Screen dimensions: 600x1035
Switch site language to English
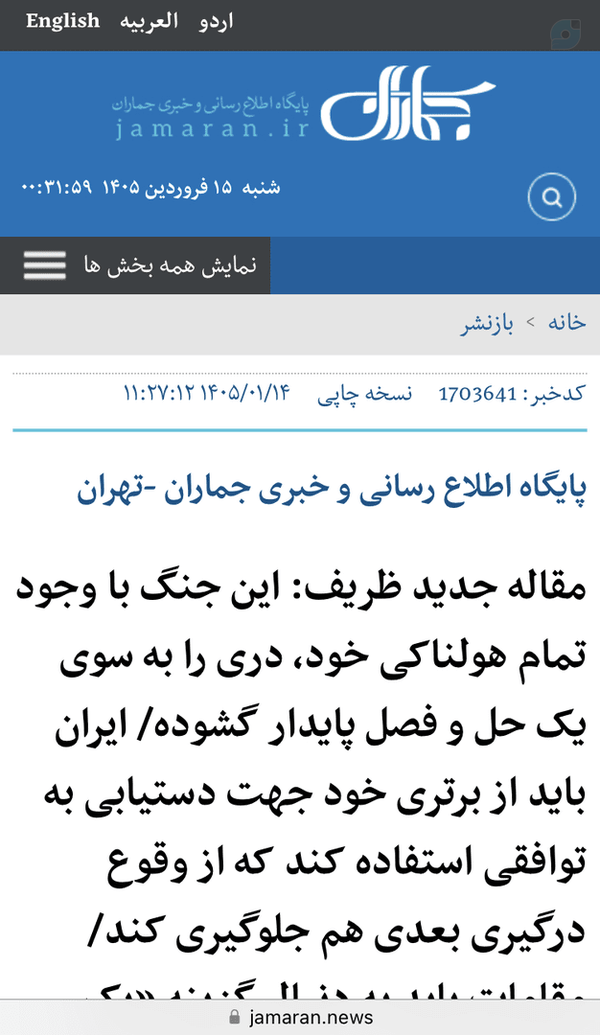[x=63, y=21]
